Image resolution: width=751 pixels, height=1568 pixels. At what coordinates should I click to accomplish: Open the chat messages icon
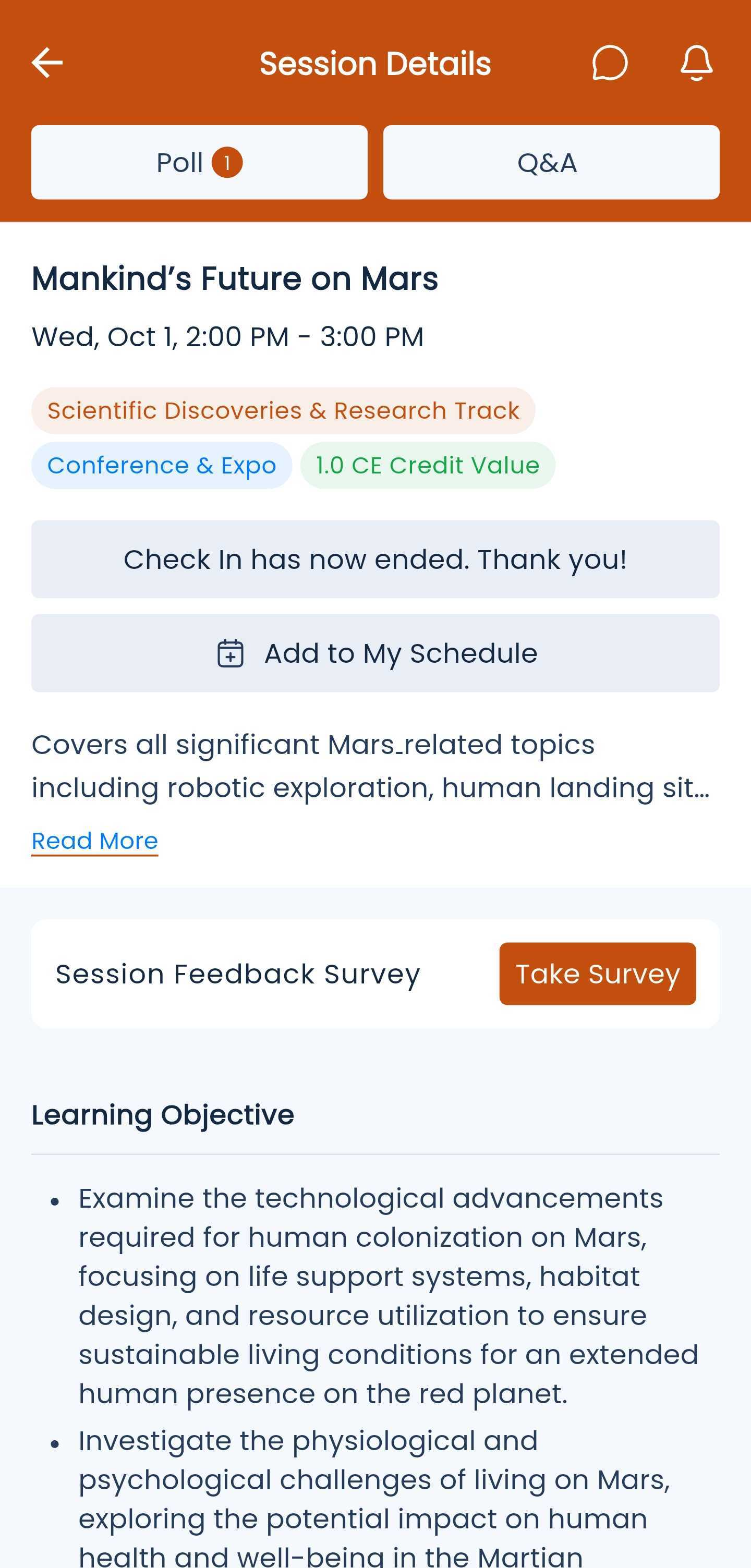pyautogui.click(x=609, y=63)
